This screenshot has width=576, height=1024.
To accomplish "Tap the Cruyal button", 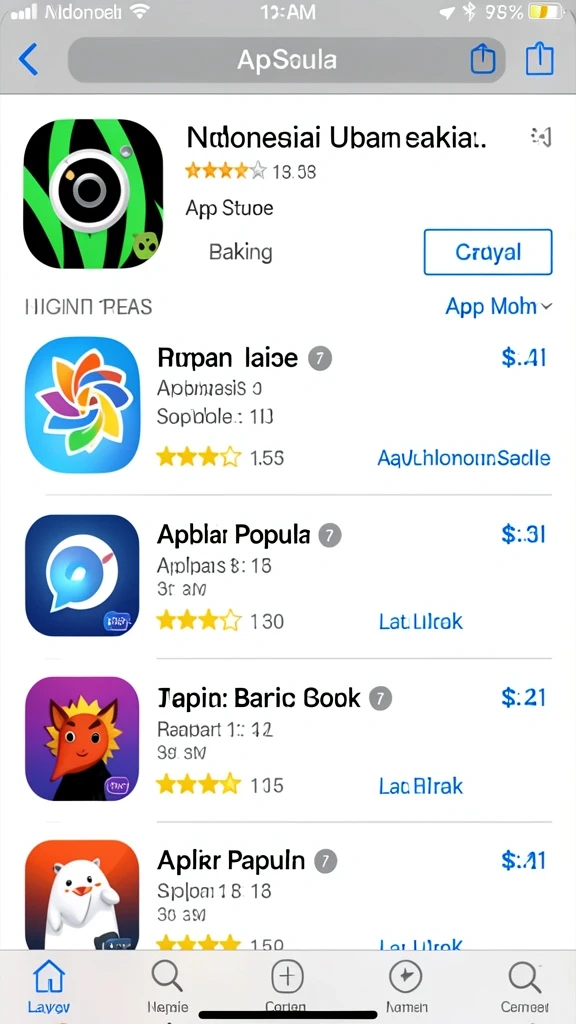I will 488,252.
